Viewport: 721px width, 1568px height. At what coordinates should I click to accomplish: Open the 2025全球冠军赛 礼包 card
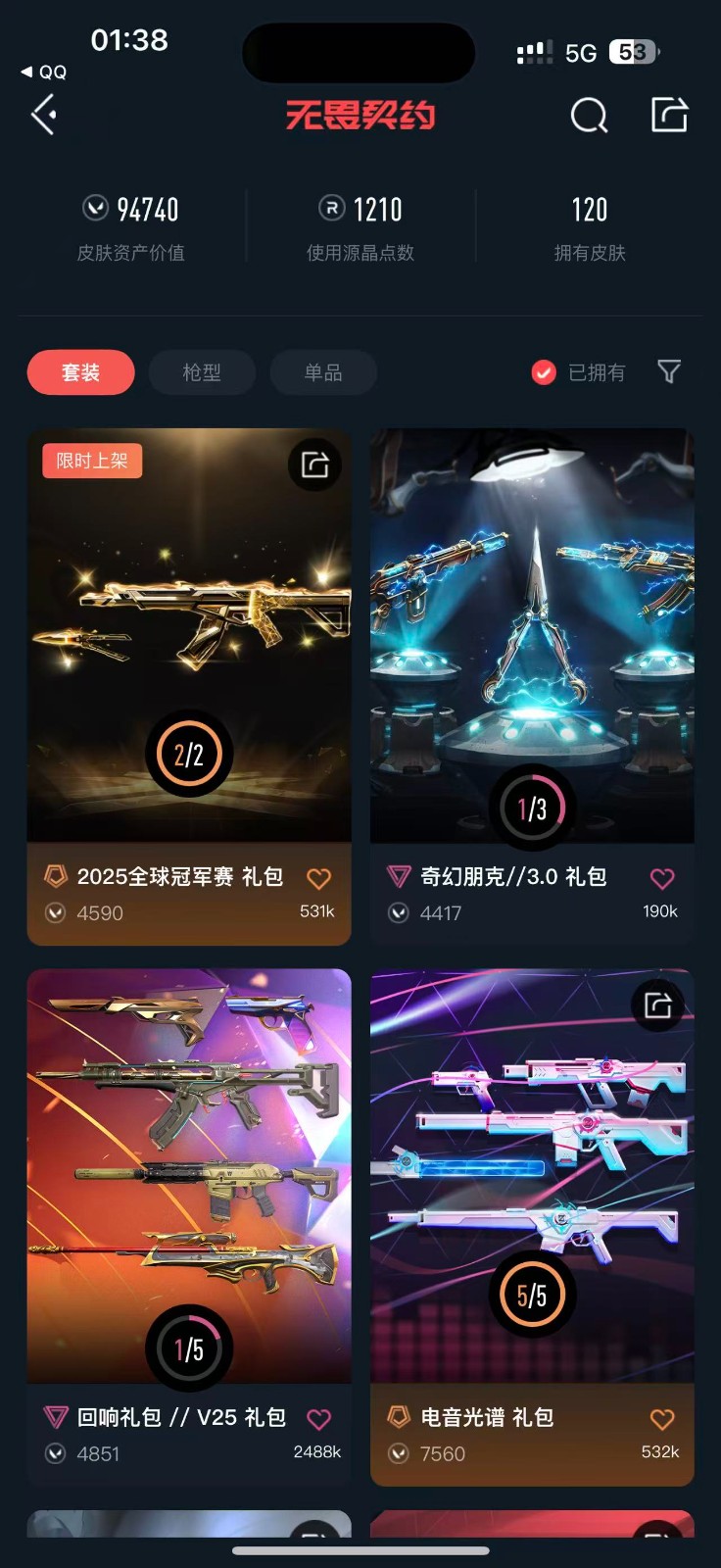188,637
